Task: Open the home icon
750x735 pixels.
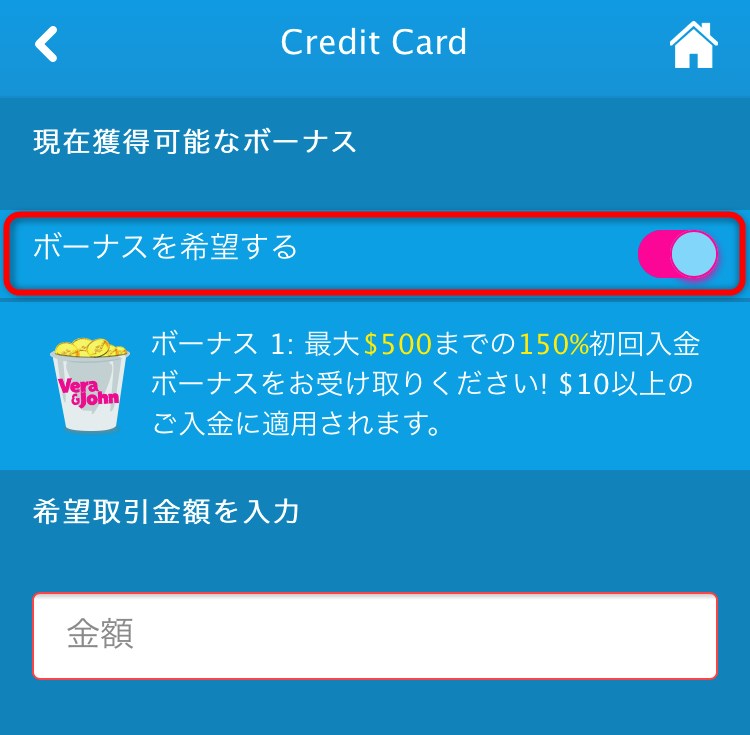Action: pos(694,45)
